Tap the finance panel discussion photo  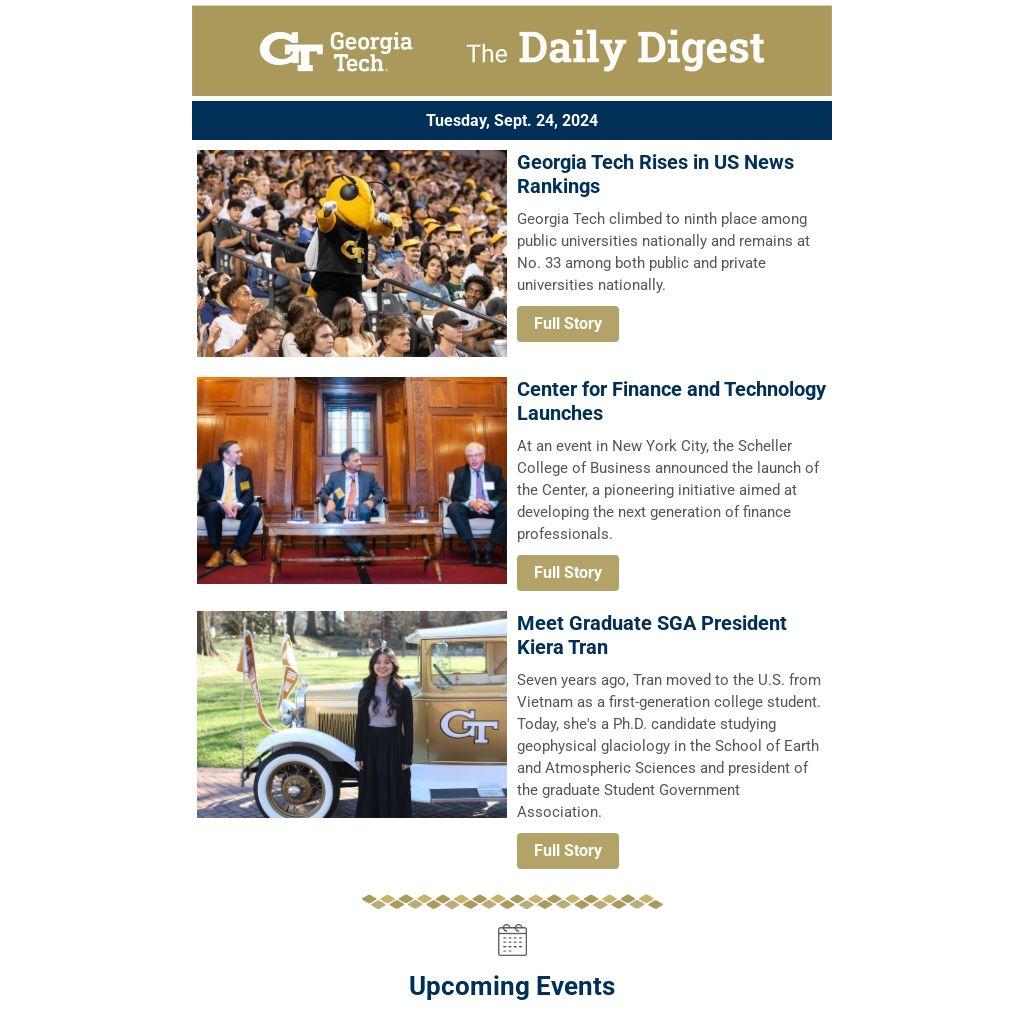pos(351,480)
